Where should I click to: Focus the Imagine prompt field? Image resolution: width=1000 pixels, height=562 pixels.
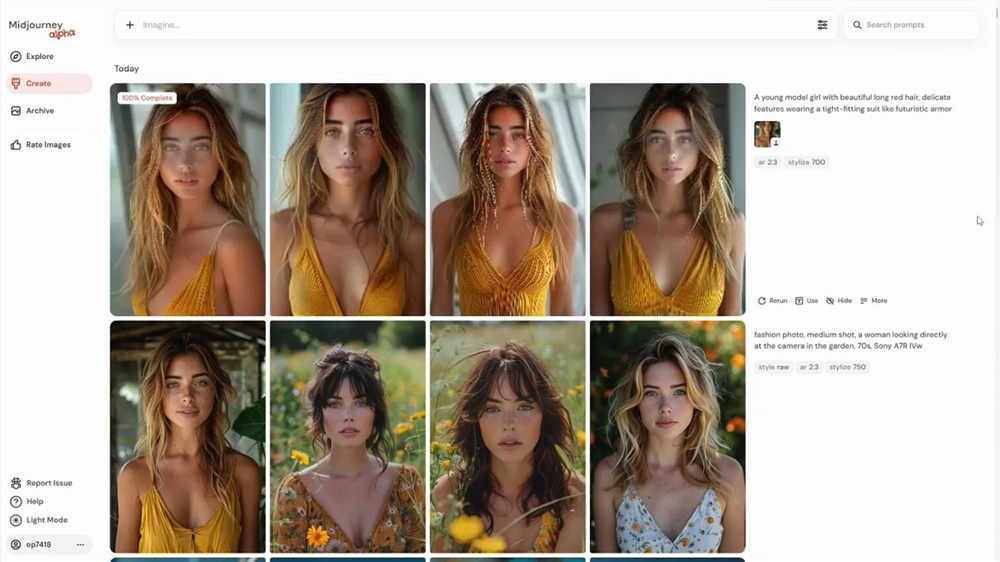(x=470, y=25)
